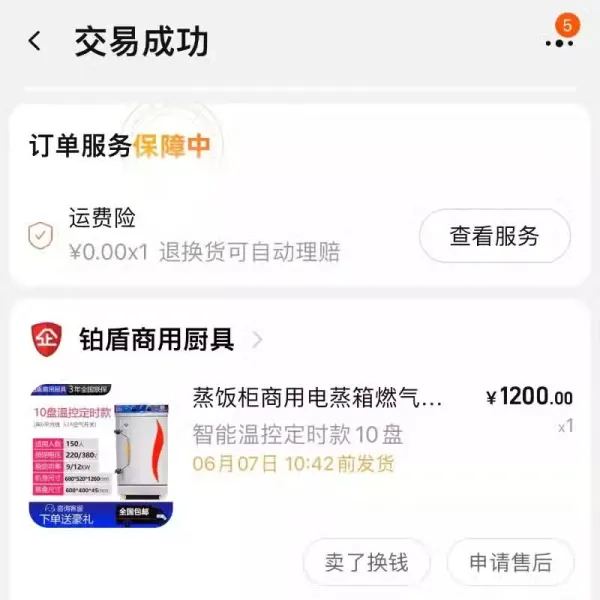
Task: Go back from the 交易成功 page
Action: click(35, 42)
